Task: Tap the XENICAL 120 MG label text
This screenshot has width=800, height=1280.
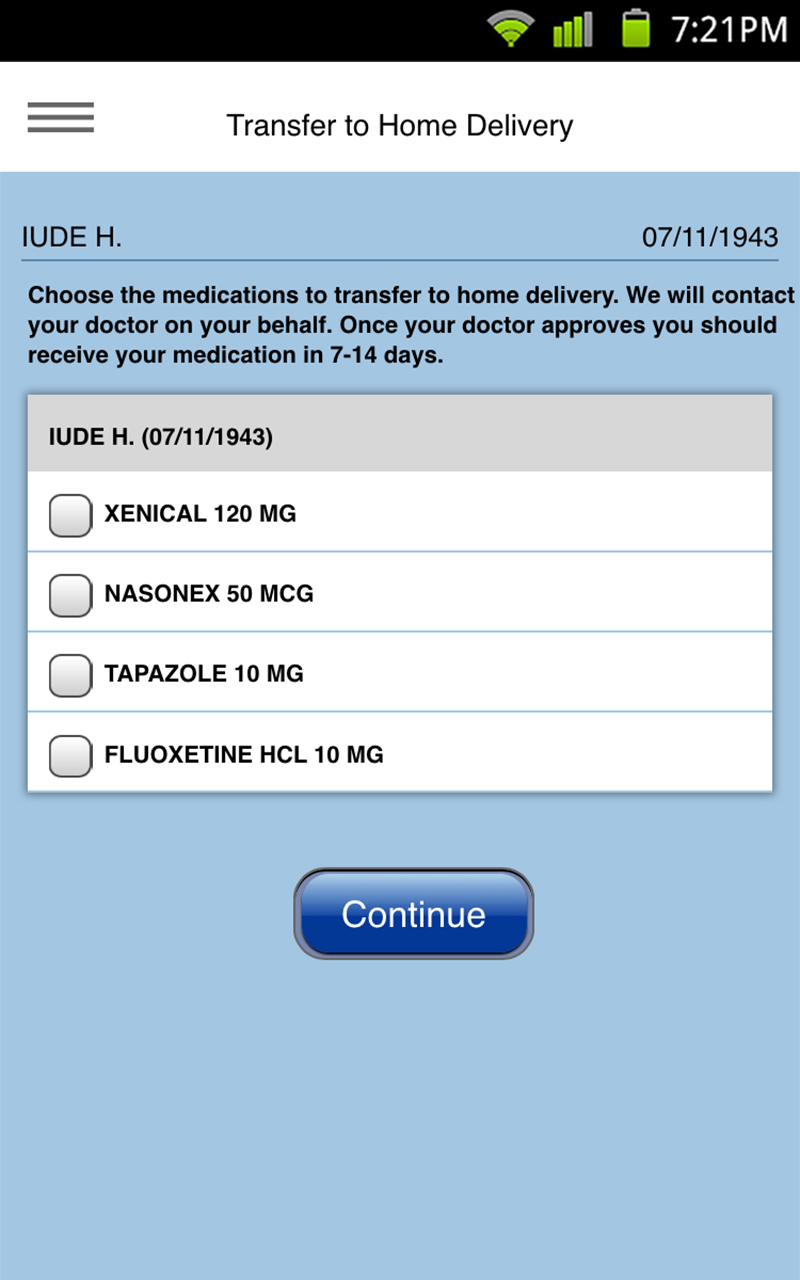Action: tap(199, 513)
